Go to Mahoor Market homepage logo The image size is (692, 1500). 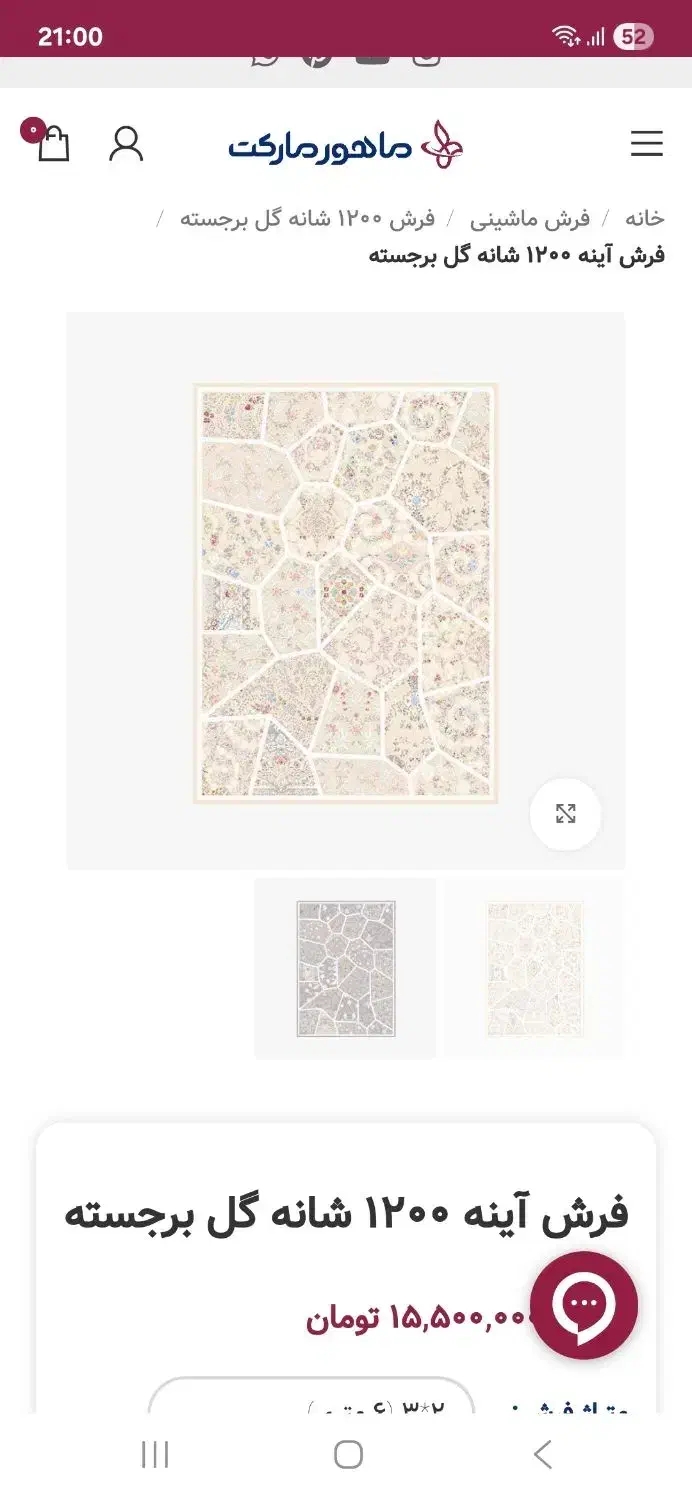[346, 146]
